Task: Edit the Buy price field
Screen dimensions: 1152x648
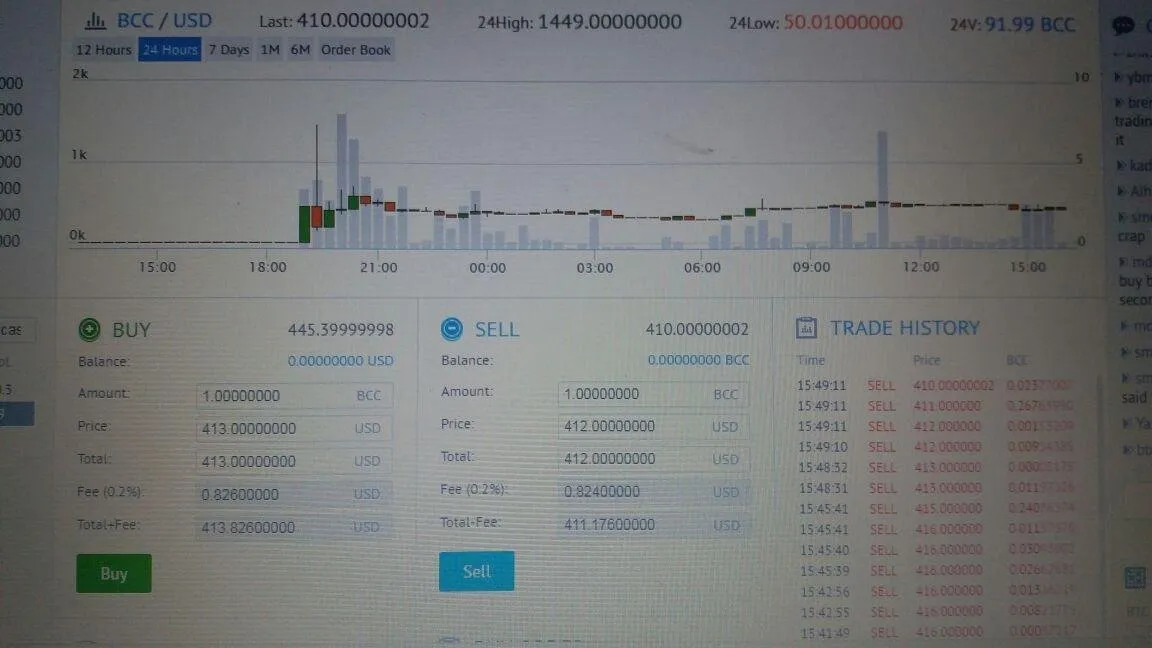Action: (275, 429)
